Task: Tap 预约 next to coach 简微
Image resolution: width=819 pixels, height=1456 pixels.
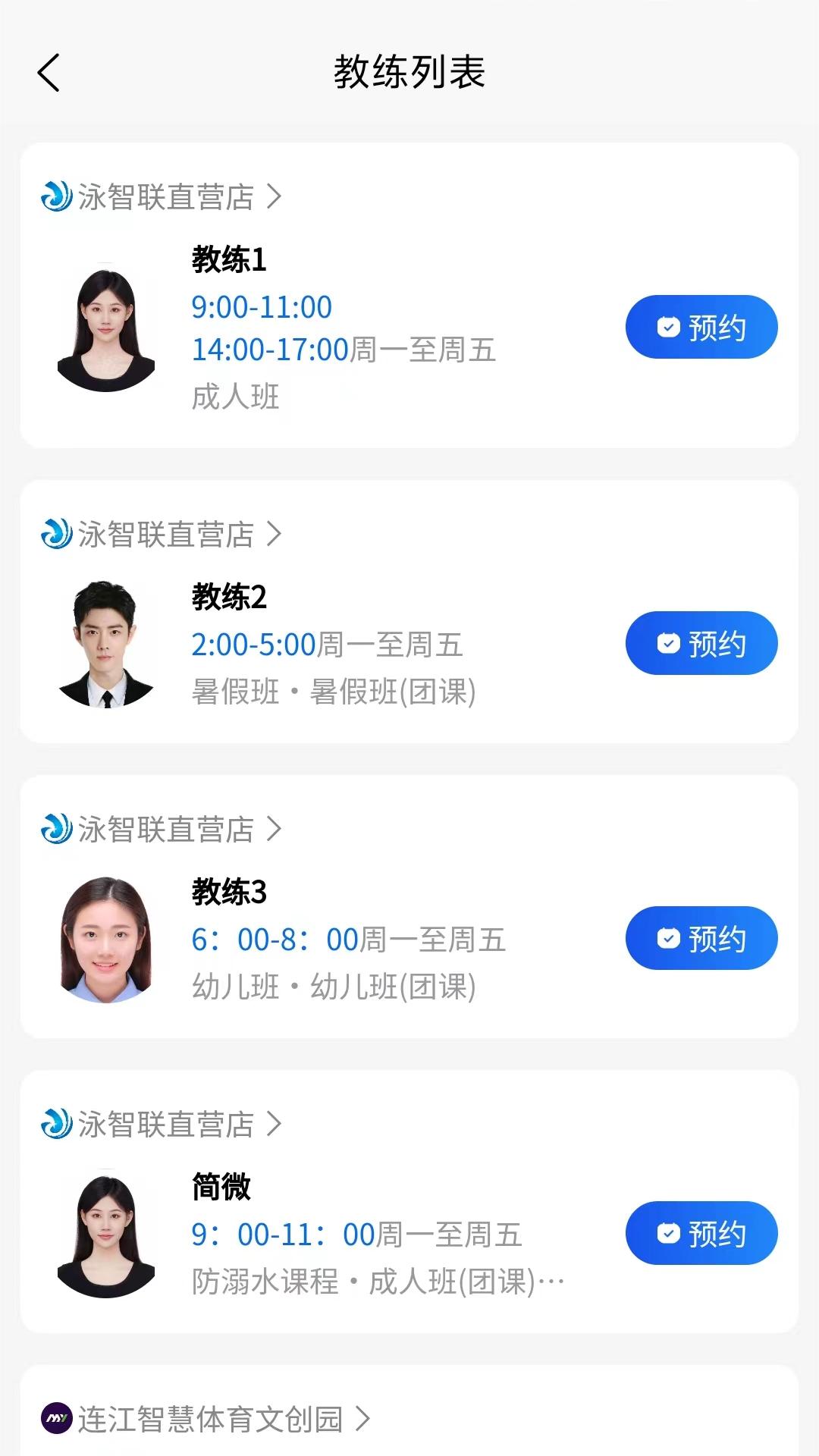Action: 701,1233
